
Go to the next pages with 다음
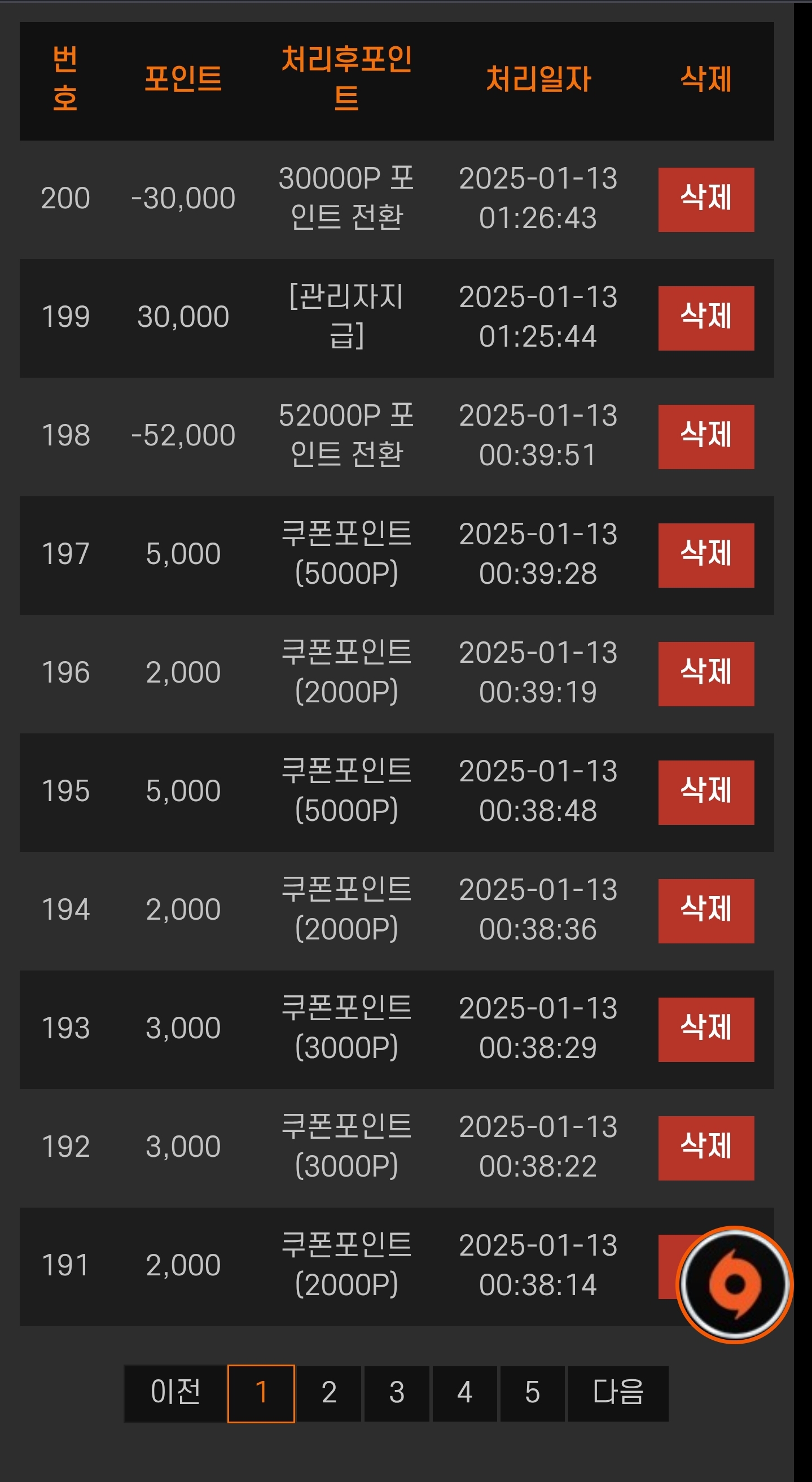click(x=618, y=1393)
